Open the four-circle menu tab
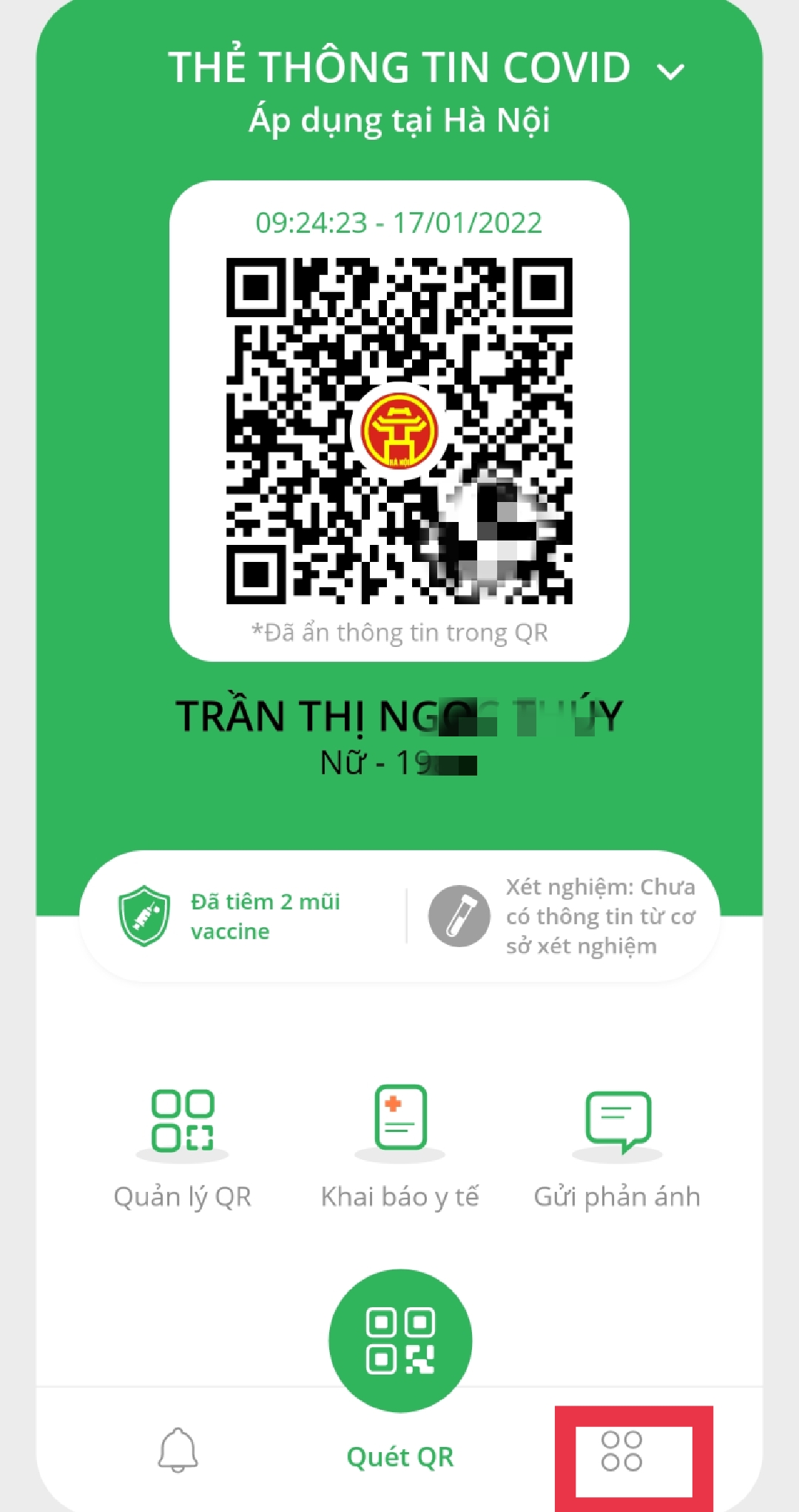The width and height of the screenshot is (799, 1512). coord(621,1451)
